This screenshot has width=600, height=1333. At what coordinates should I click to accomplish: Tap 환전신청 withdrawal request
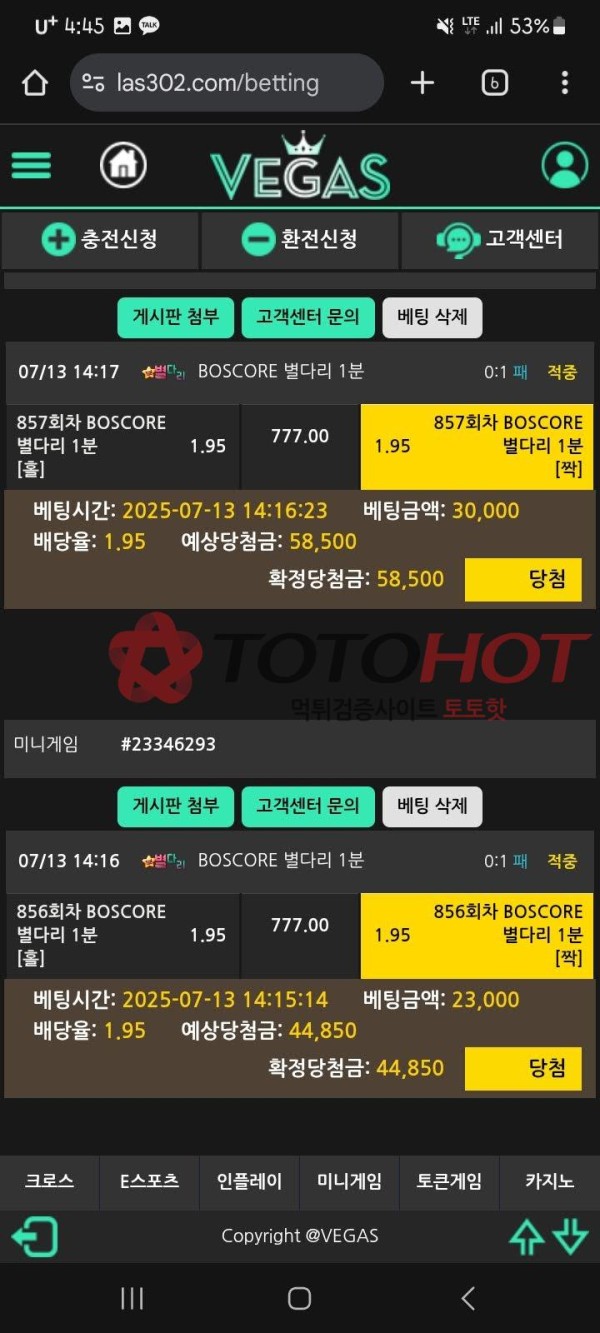pyautogui.click(x=300, y=240)
